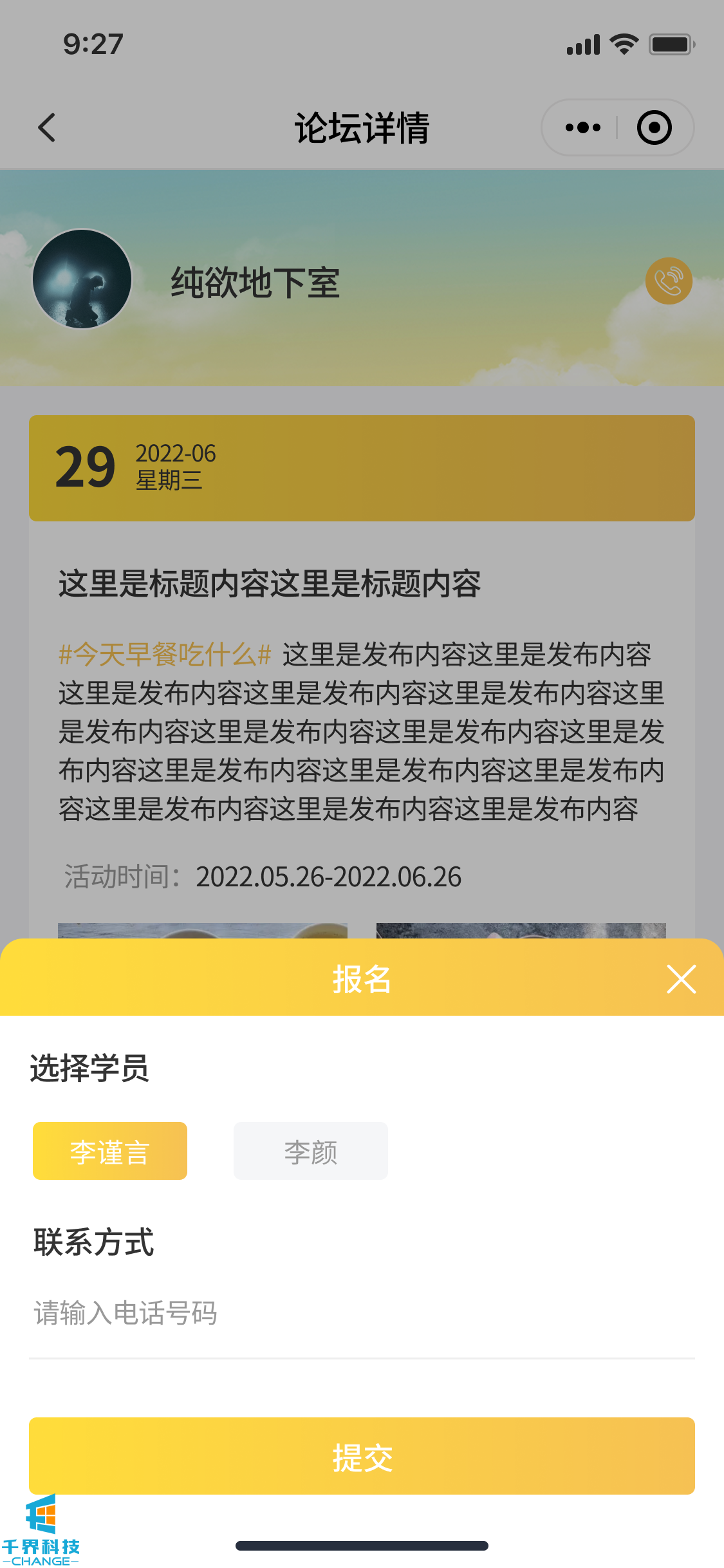Select student 李谨言
Viewport: 724px width, 1568px height.
110,1151
